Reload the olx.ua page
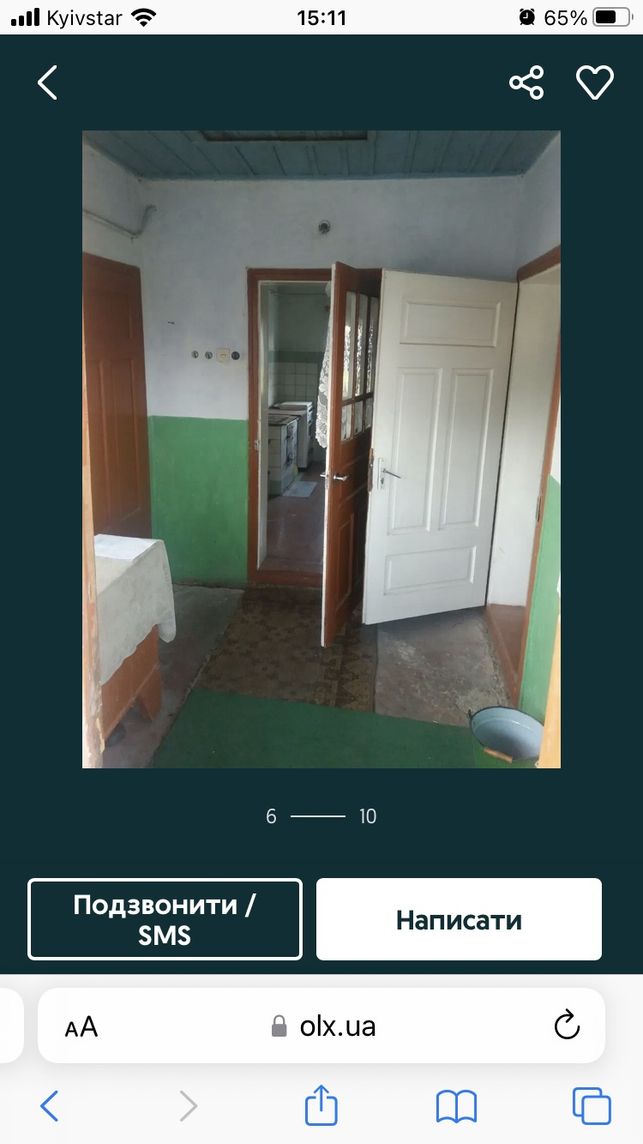 pos(566,1026)
